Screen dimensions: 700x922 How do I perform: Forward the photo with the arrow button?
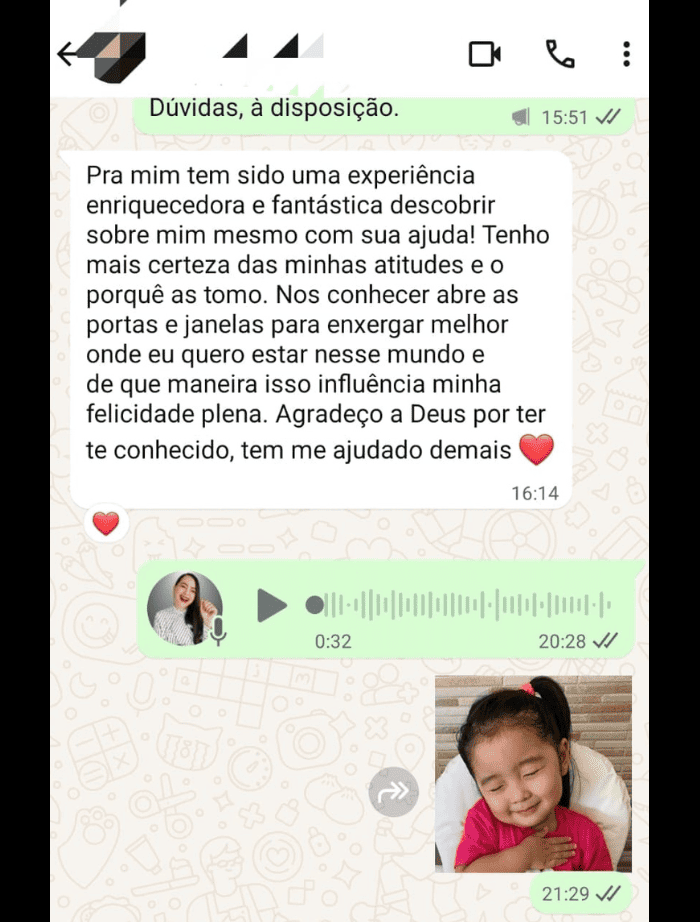point(393,792)
